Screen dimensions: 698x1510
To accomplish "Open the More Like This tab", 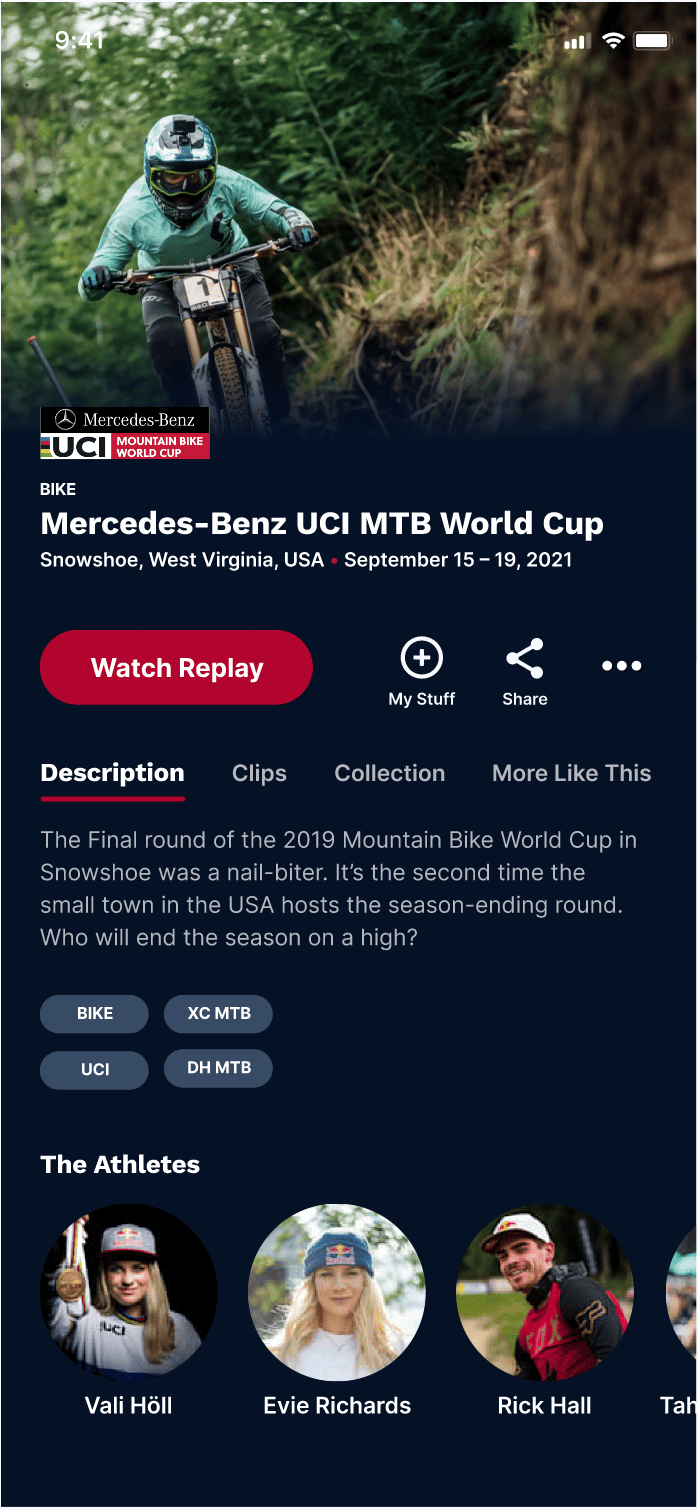I will click(571, 773).
